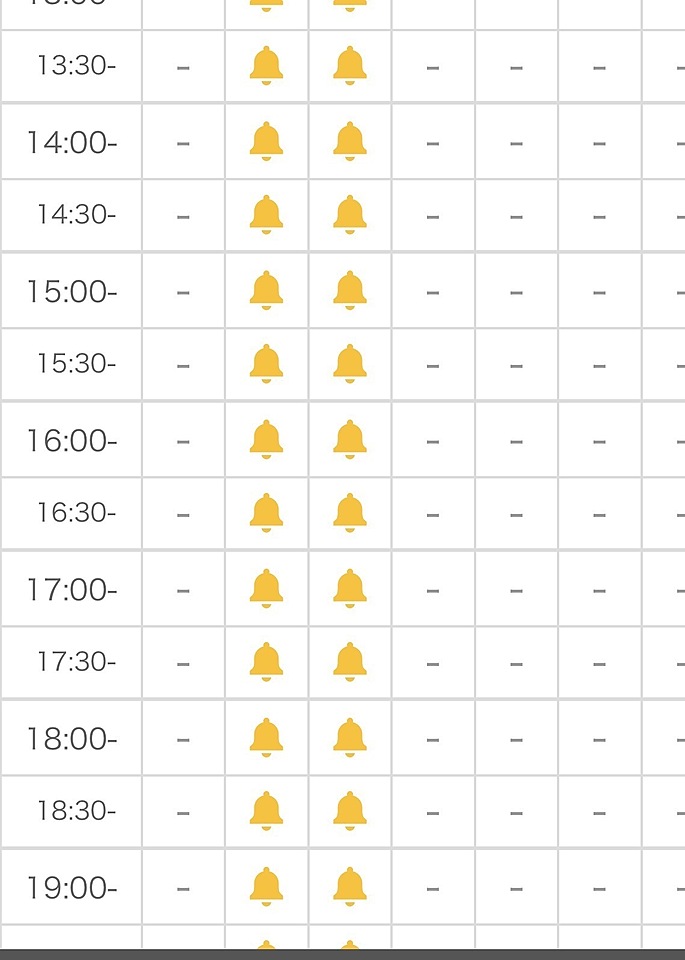Tap the second bell in the 18:30 row

coord(349,811)
